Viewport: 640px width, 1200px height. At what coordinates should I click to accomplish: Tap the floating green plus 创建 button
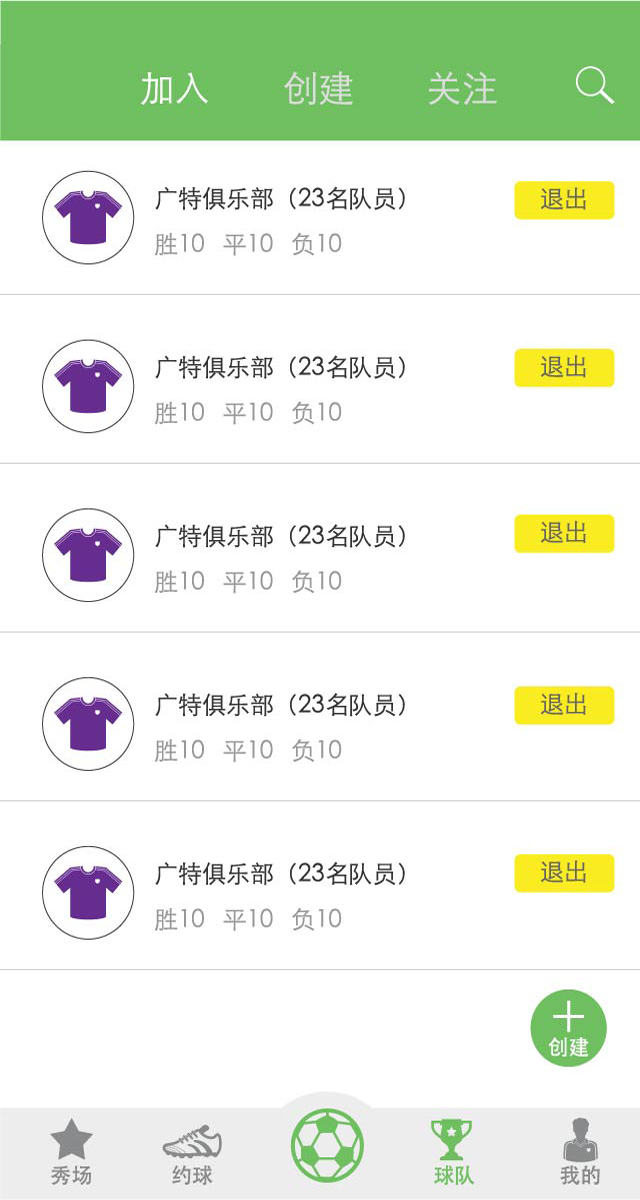[568, 1029]
